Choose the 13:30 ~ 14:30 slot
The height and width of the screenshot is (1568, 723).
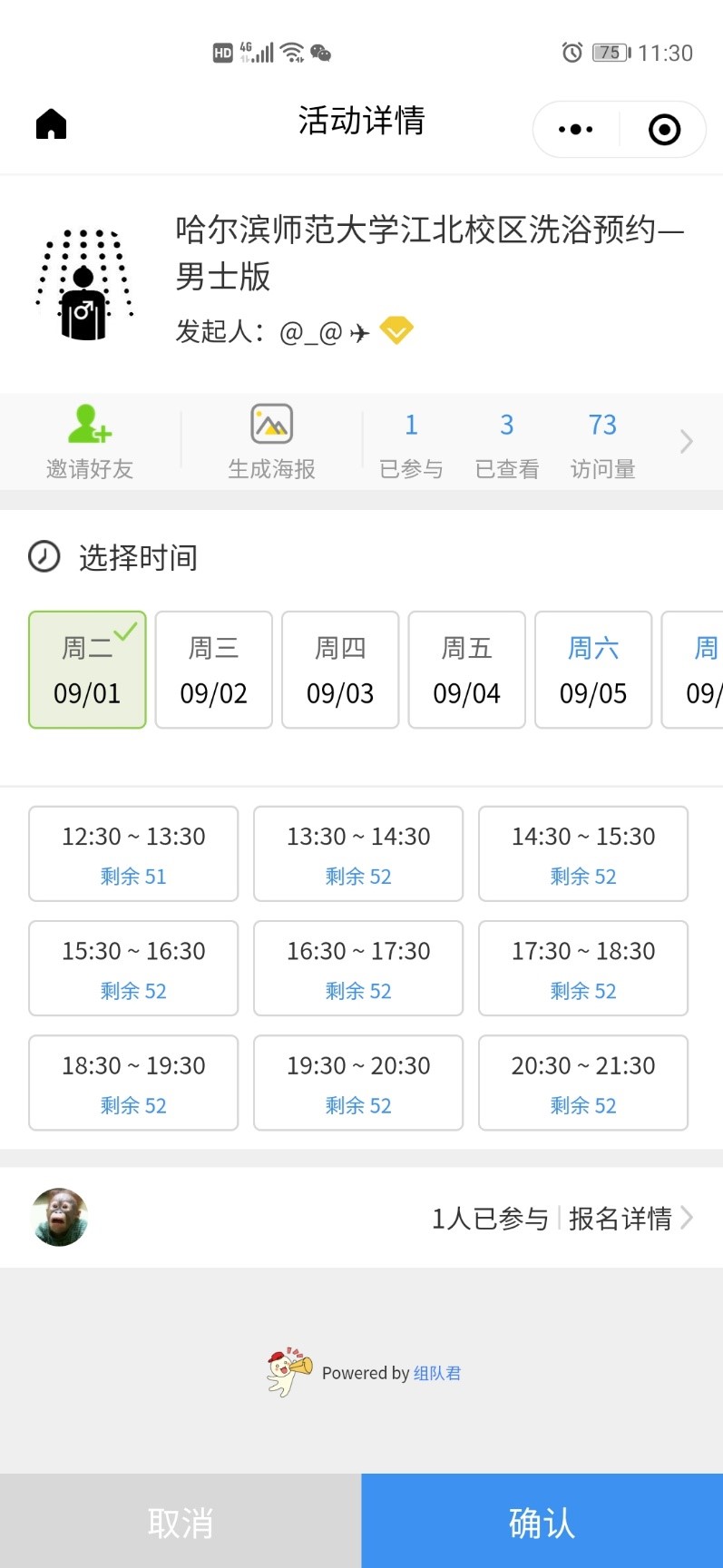[358, 854]
